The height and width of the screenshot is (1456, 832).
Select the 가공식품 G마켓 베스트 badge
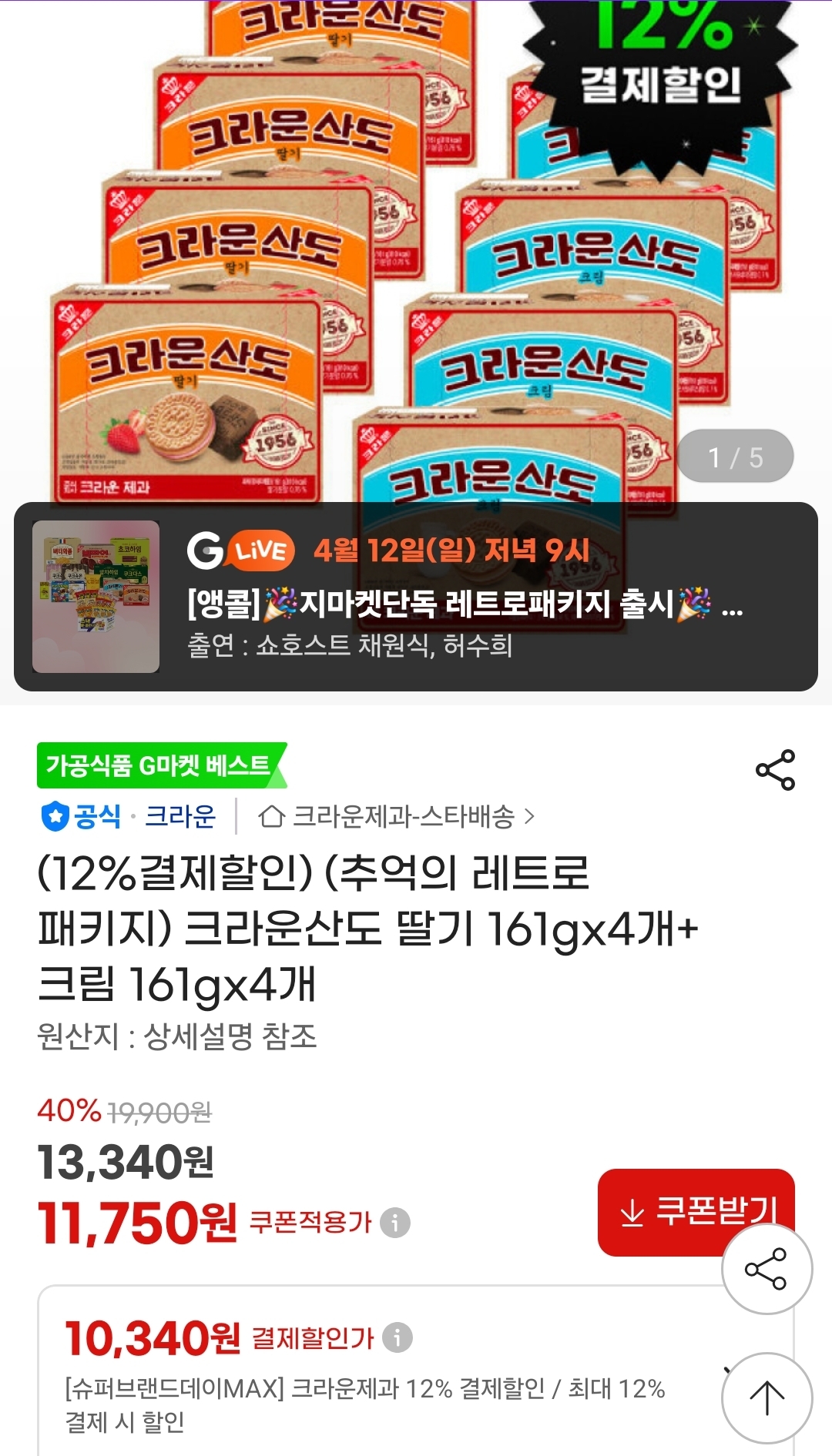click(157, 764)
